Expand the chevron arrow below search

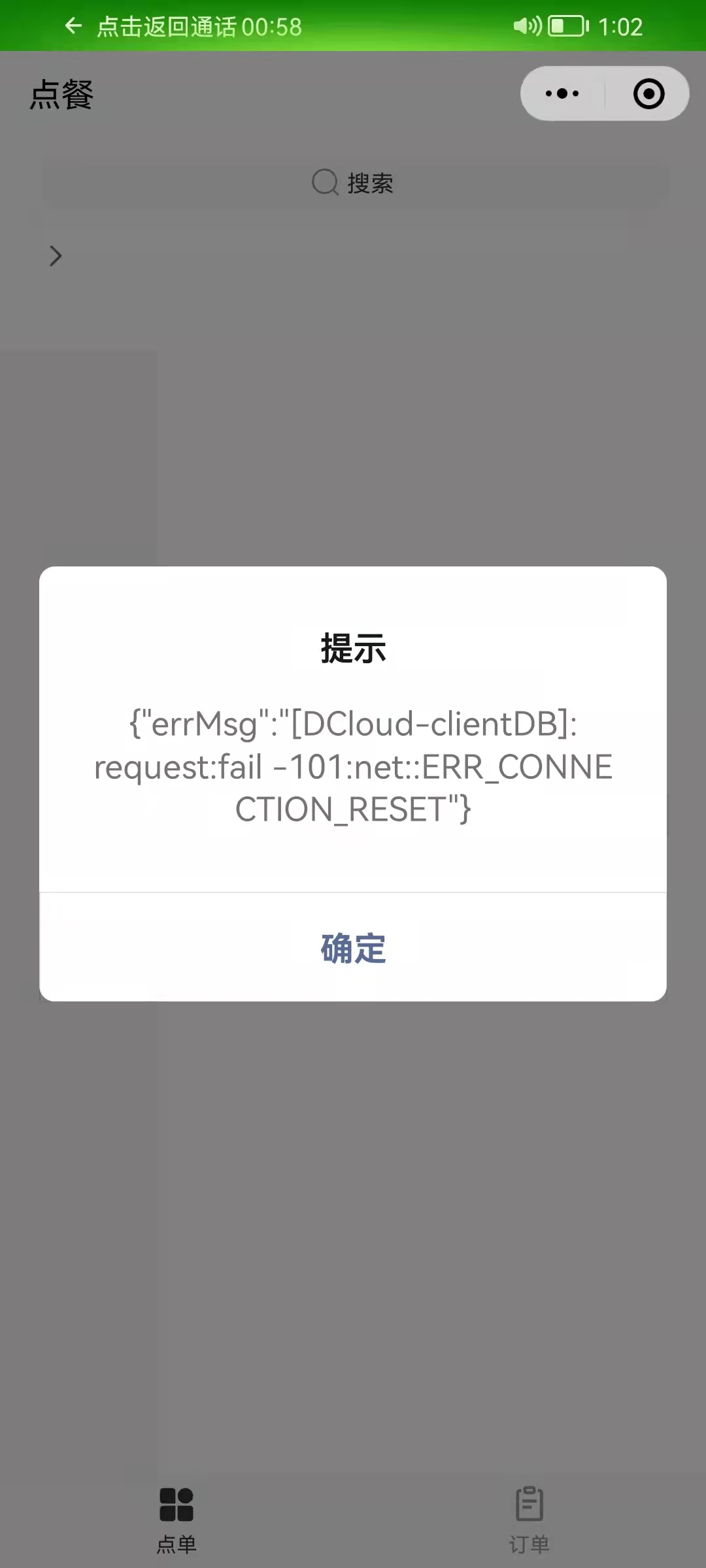pos(56,255)
